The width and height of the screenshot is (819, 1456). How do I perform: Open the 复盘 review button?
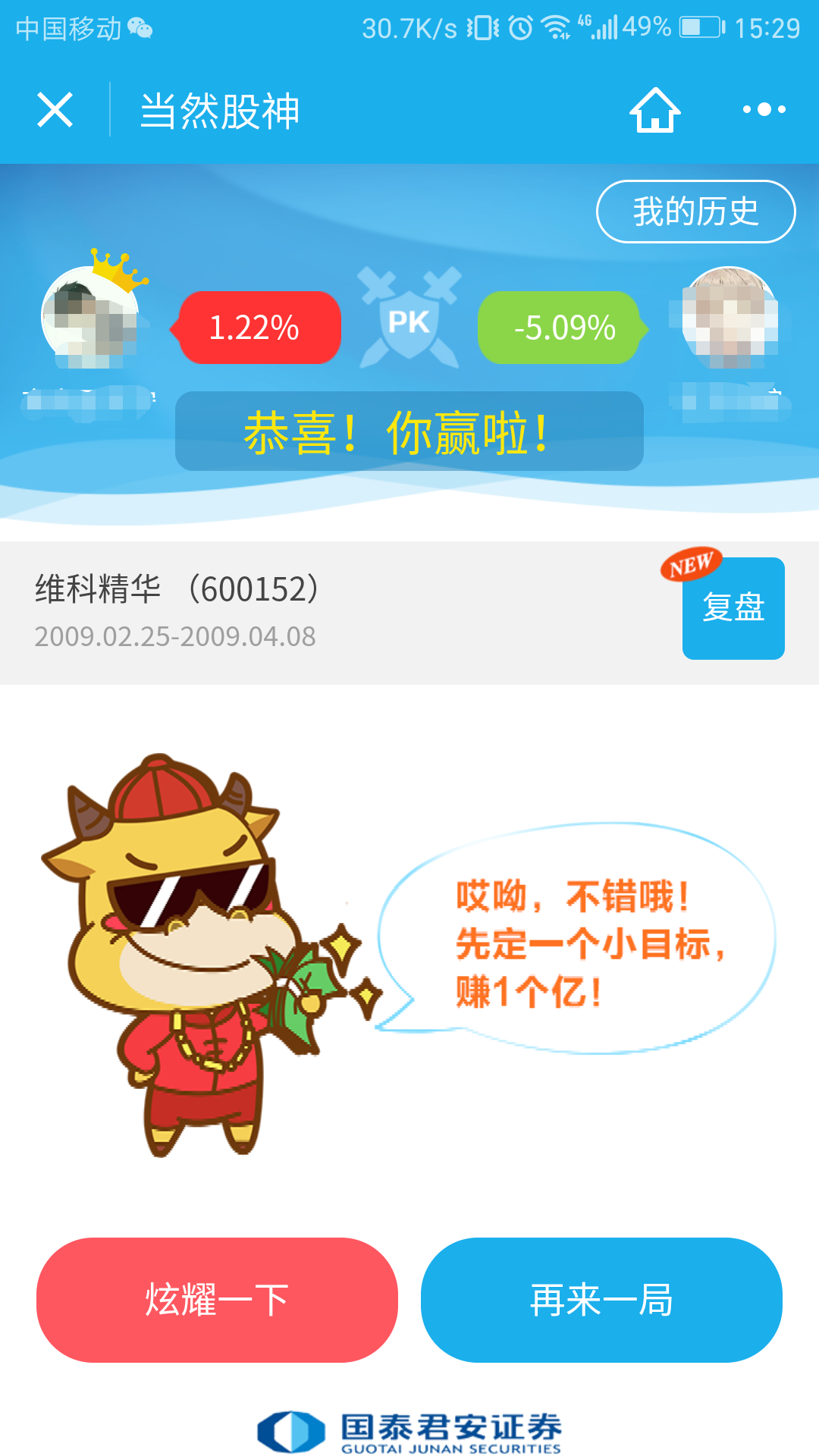pos(733,608)
